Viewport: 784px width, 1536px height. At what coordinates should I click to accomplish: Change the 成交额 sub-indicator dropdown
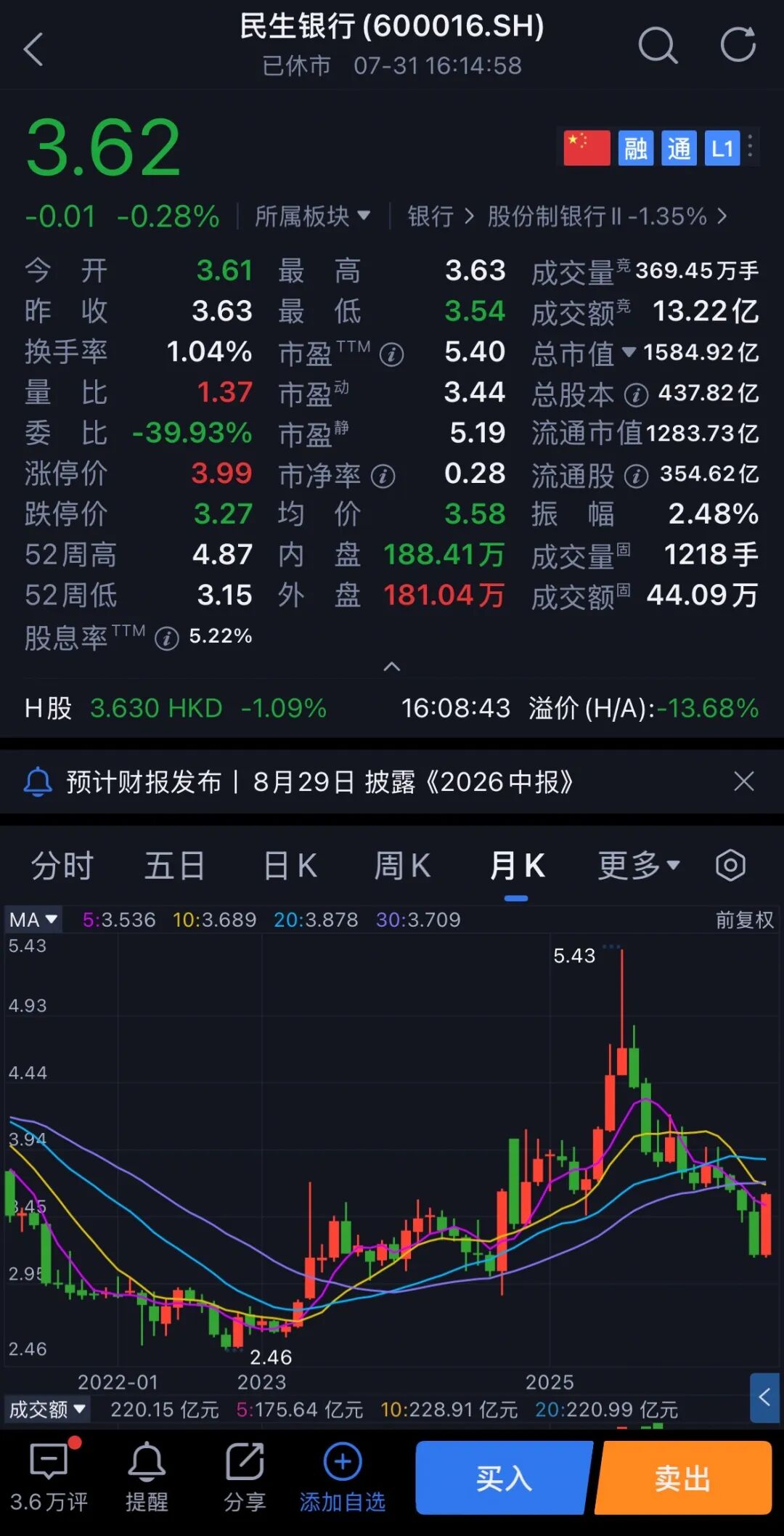[x=47, y=1409]
